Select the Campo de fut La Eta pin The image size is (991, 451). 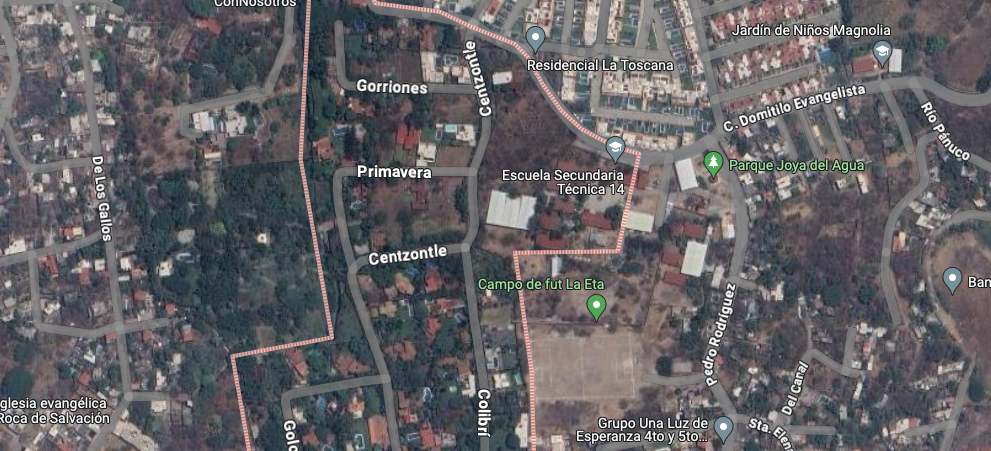click(x=596, y=308)
